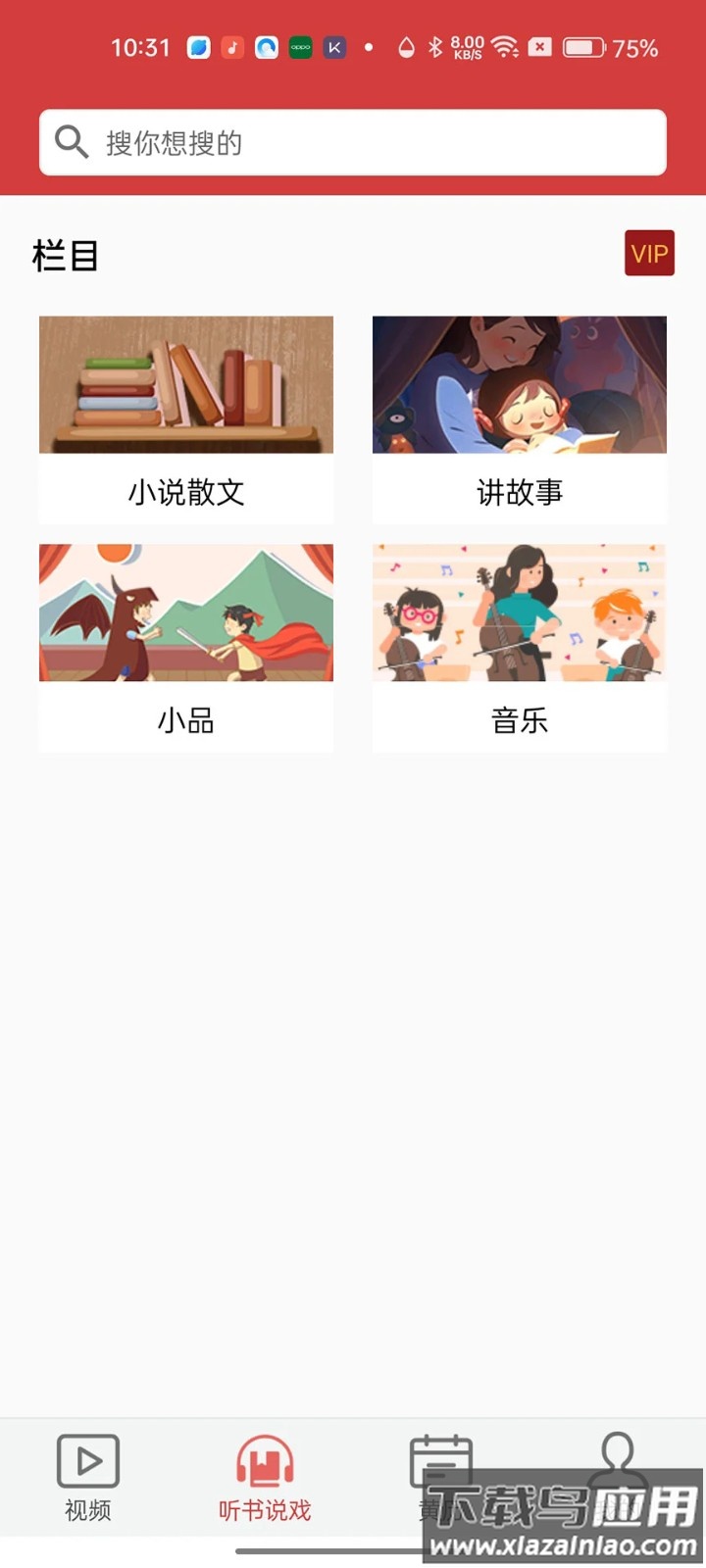Open the 讲故事 storytelling thumbnail image
706x1568 pixels.
[x=519, y=385]
